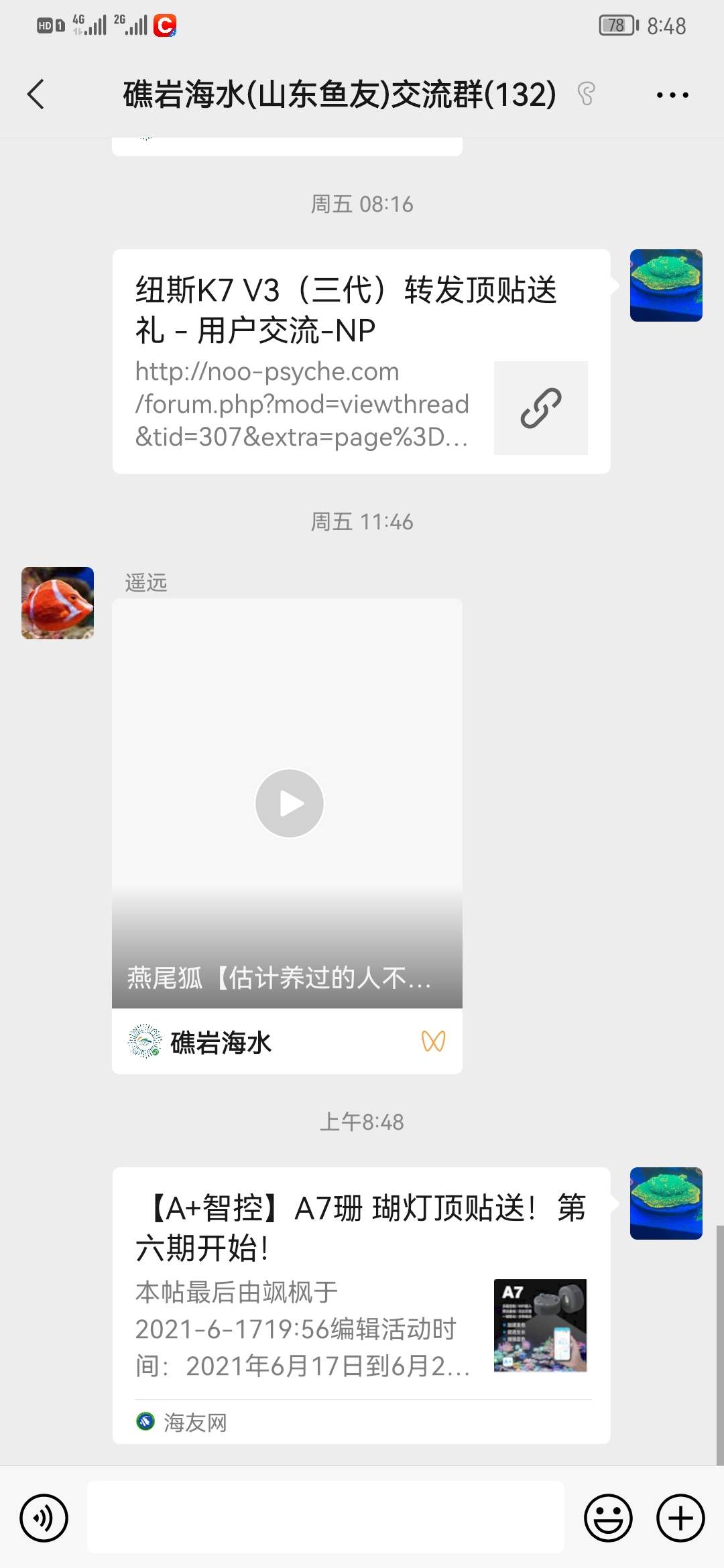Tap the message text field
The height and width of the screenshot is (1568, 724).
[325, 1517]
